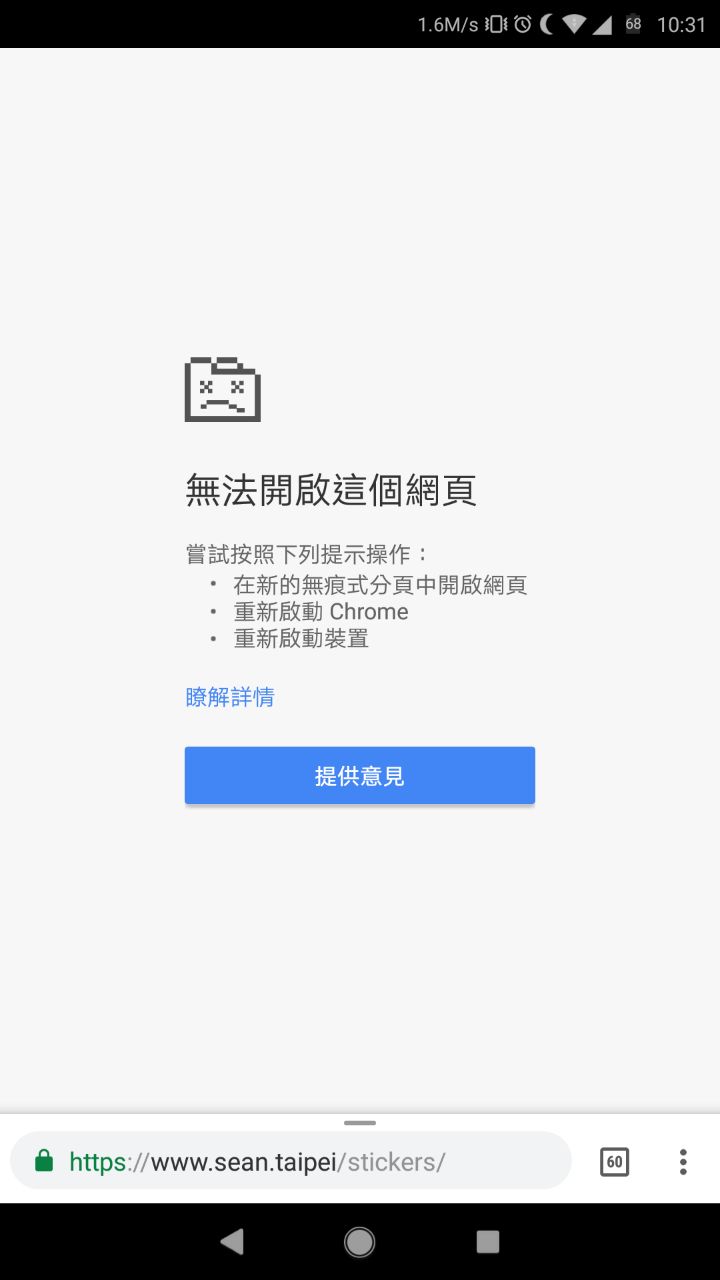Image resolution: width=720 pixels, height=1280 pixels.
Task: Tap the 提供意見 feedback button
Action: tap(360, 776)
